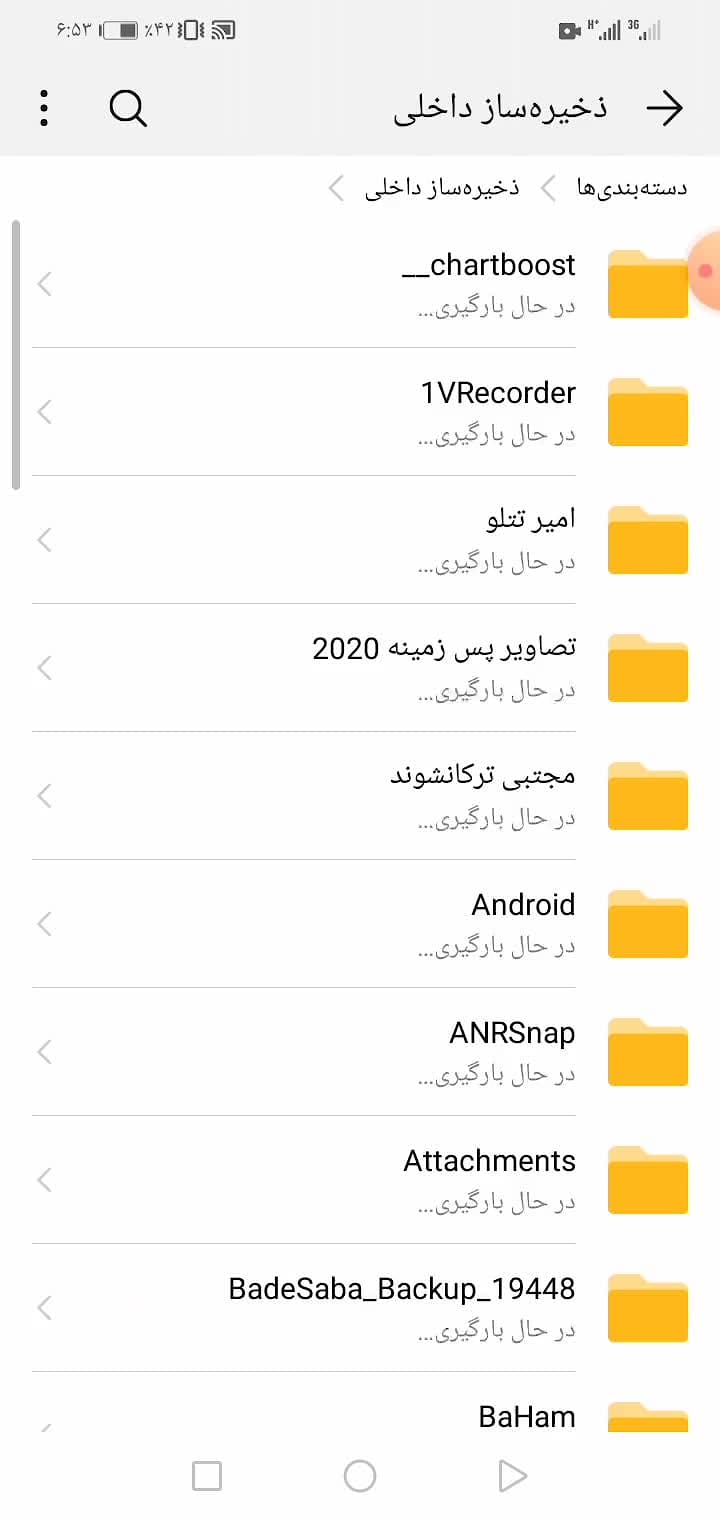
Task: Open the ANRSnap folder icon
Action: point(647,1050)
